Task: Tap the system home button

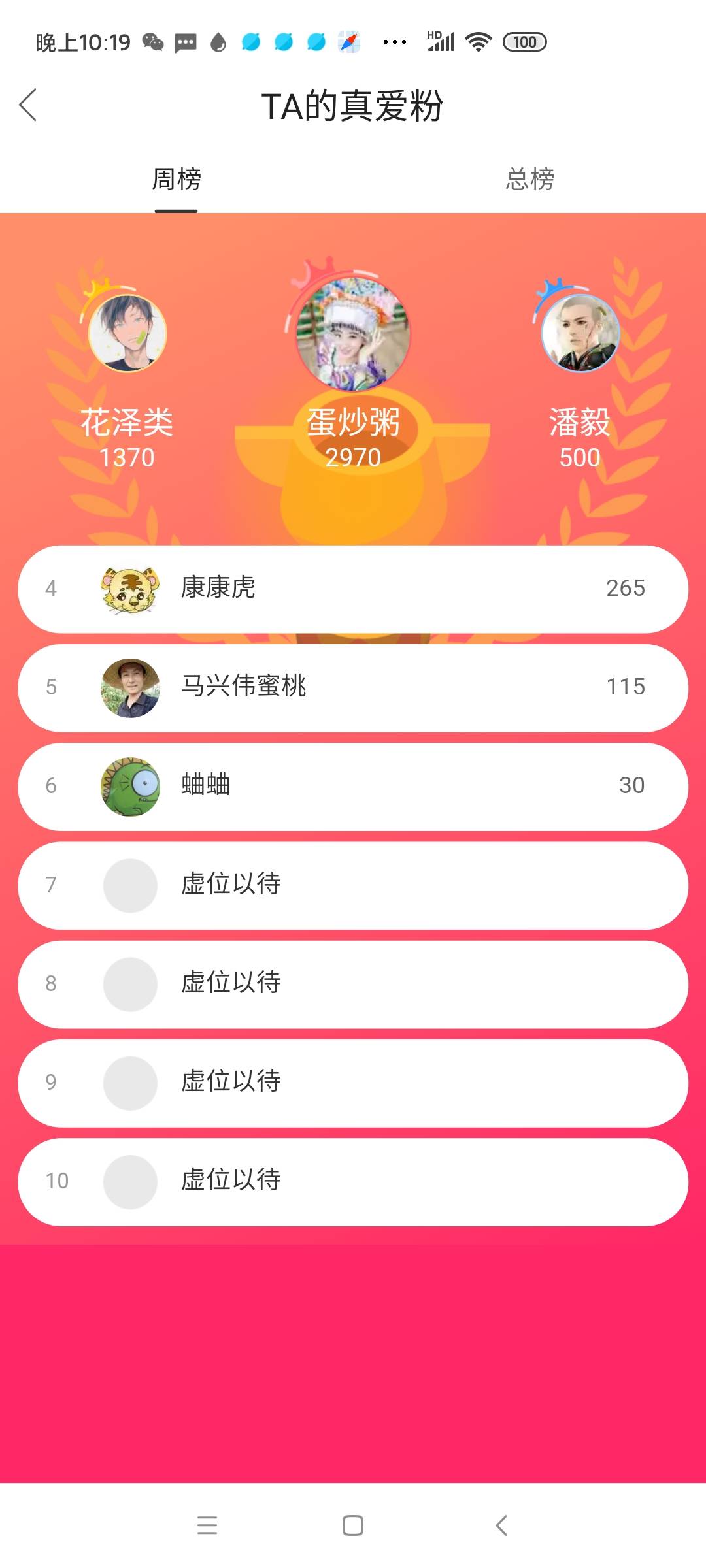Action: (353, 1526)
